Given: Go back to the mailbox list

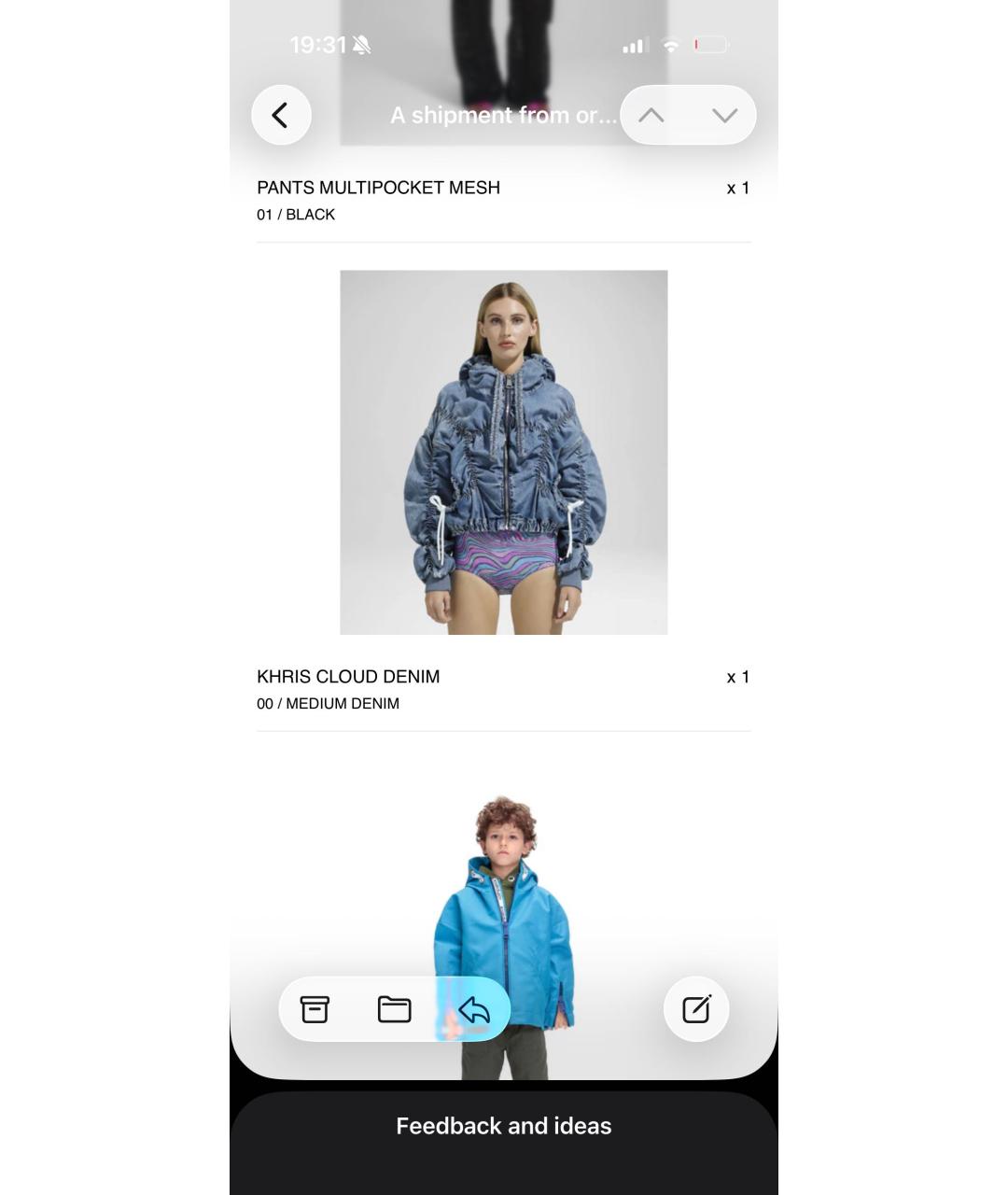Looking at the screenshot, I should [281, 115].
